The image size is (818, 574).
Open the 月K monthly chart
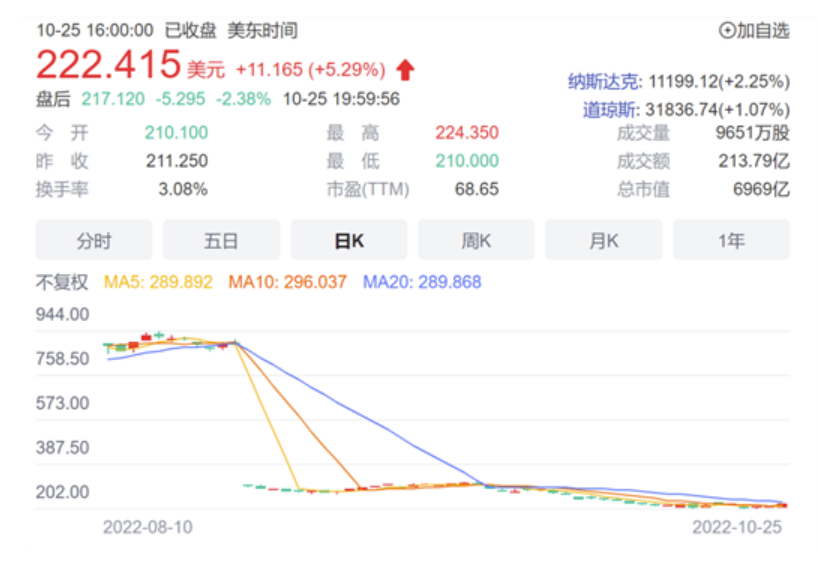(x=603, y=240)
